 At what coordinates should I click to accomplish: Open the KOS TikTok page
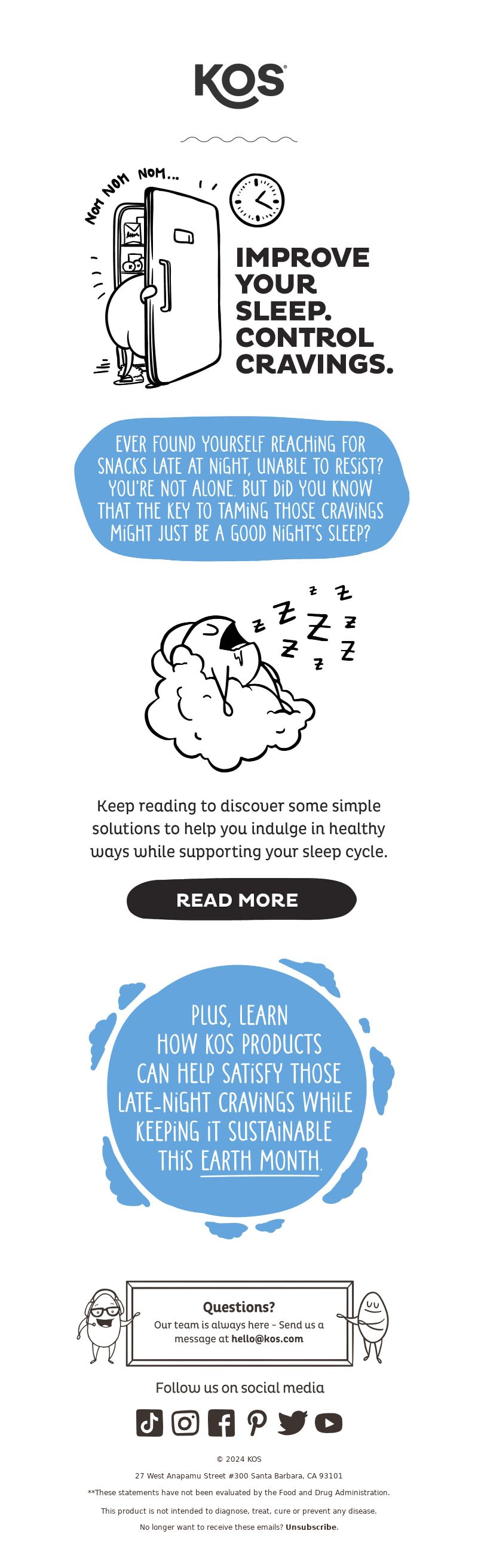coord(149,1422)
